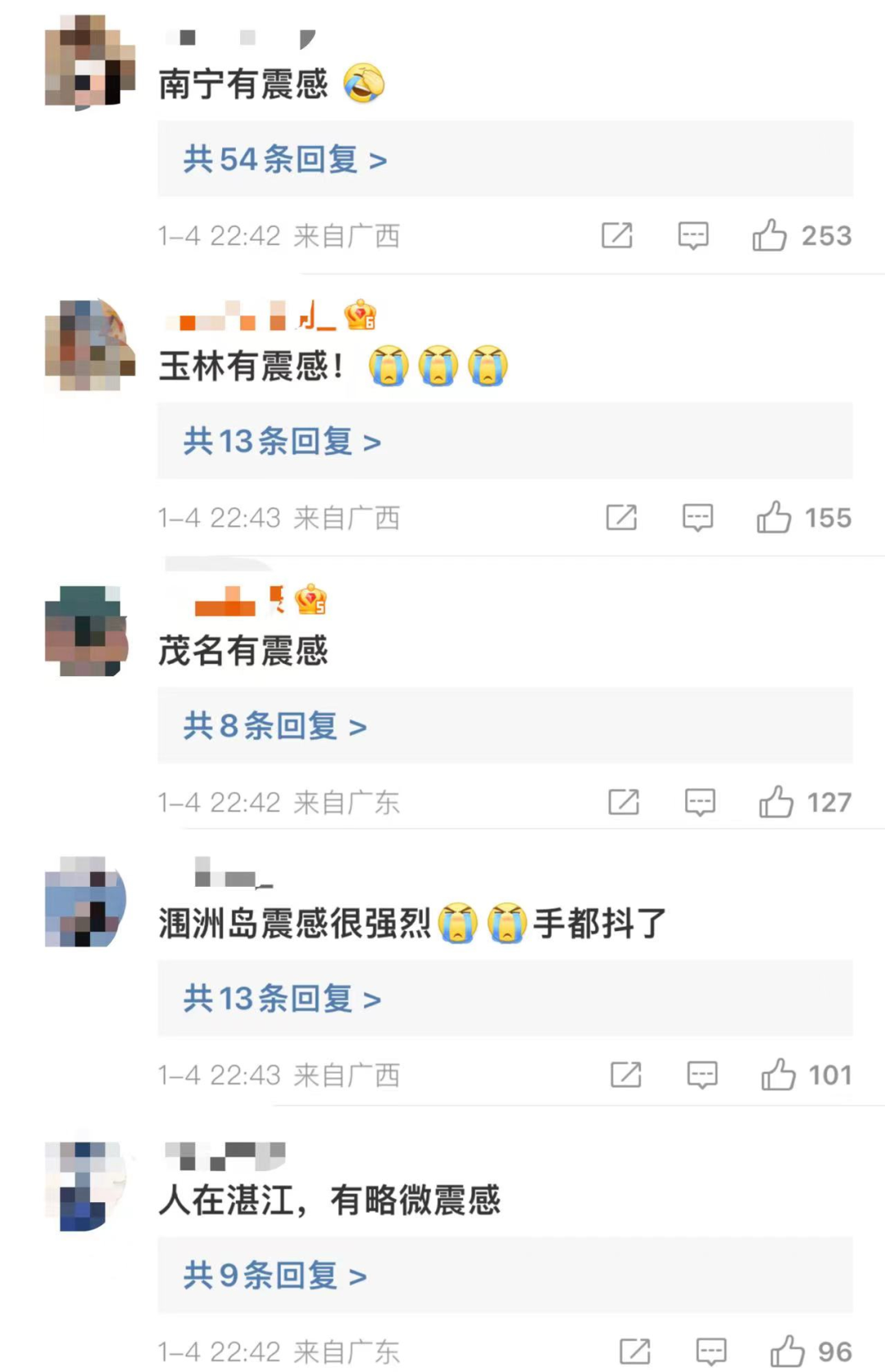Viewport: 885px width, 1372px height.
Task: Like the 茂名有震感 comment
Action: click(775, 802)
